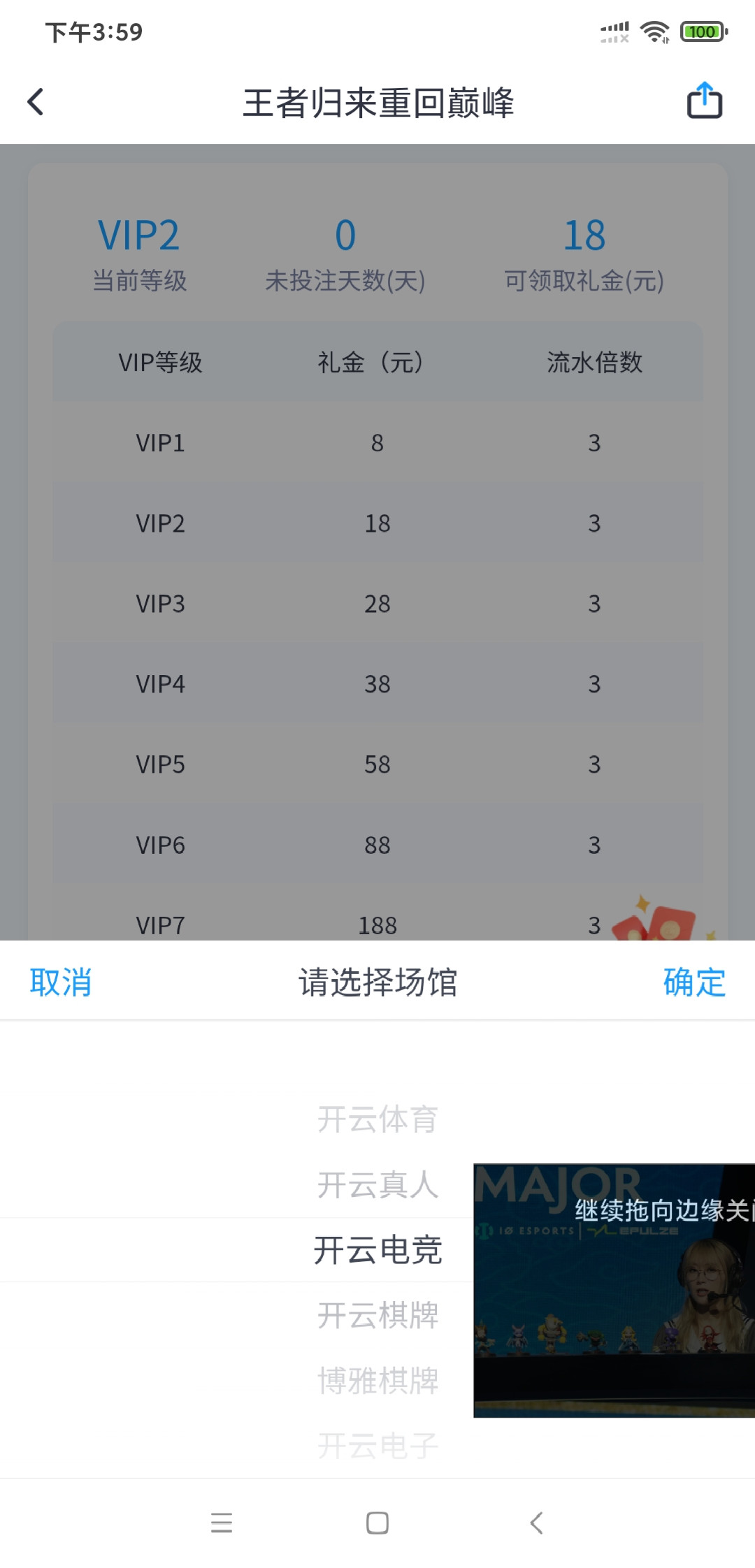Tap the battery indicator in status bar
The width and height of the screenshot is (755, 1568).
[x=701, y=31]
